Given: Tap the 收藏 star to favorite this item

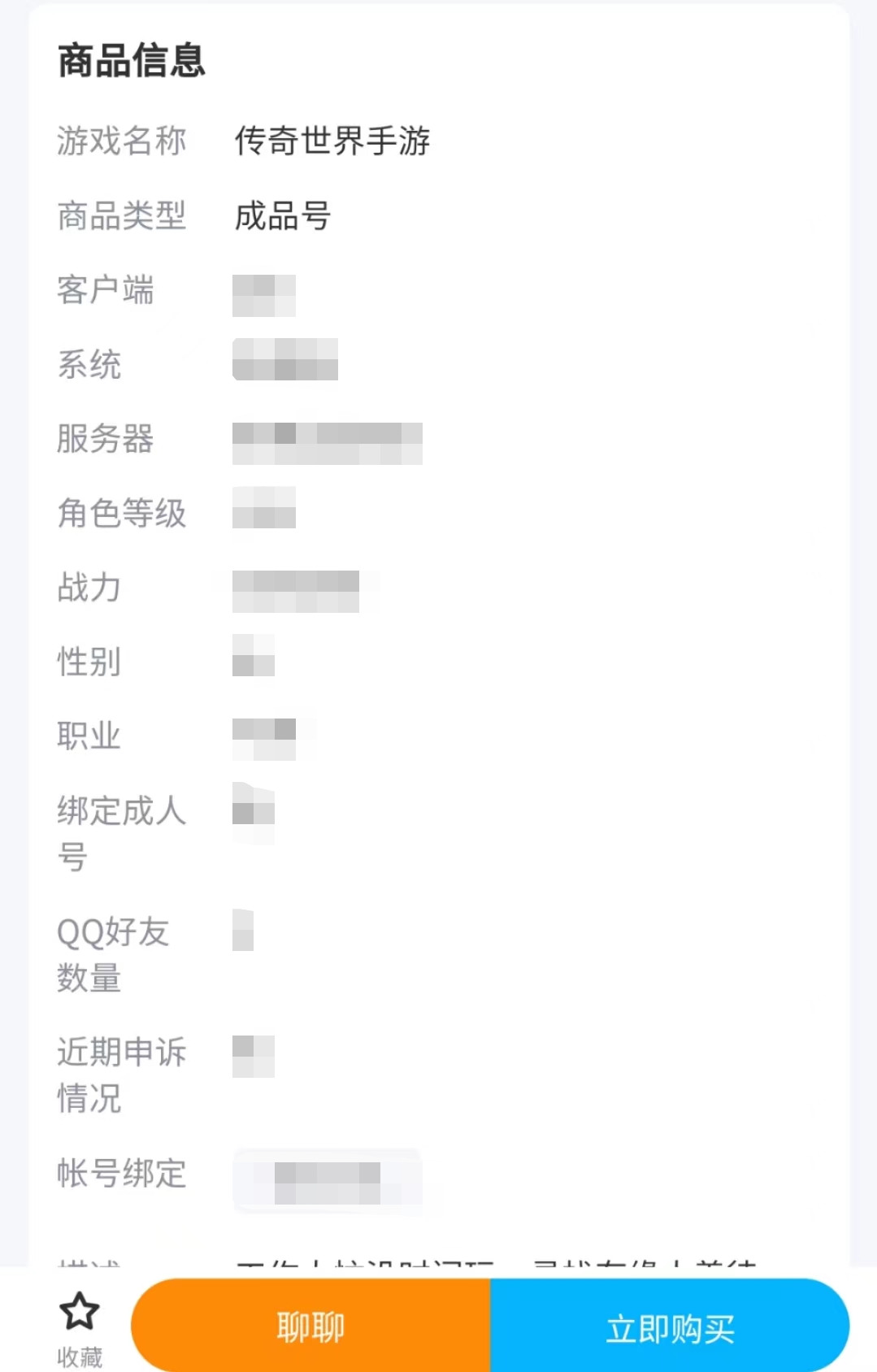Looking at the screenshot, I should (x=80, y=1313).
